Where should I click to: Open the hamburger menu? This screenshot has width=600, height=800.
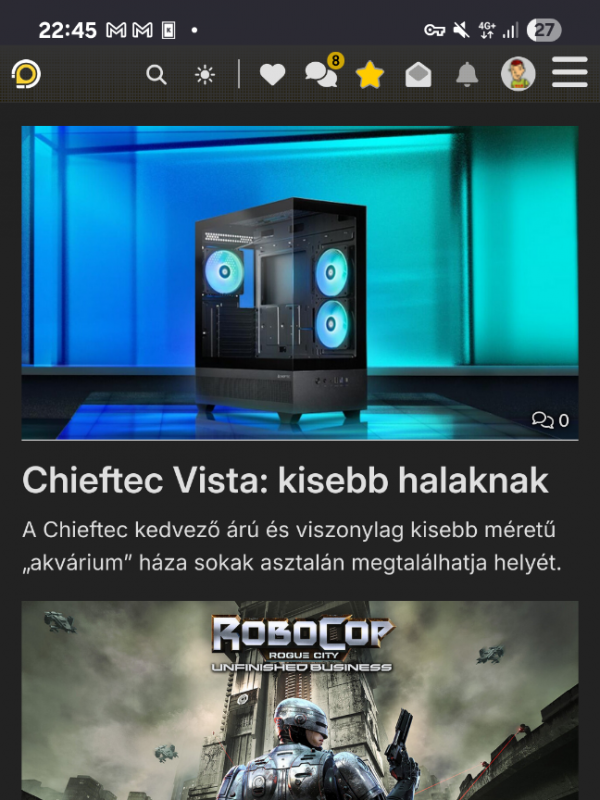point(570,73)
